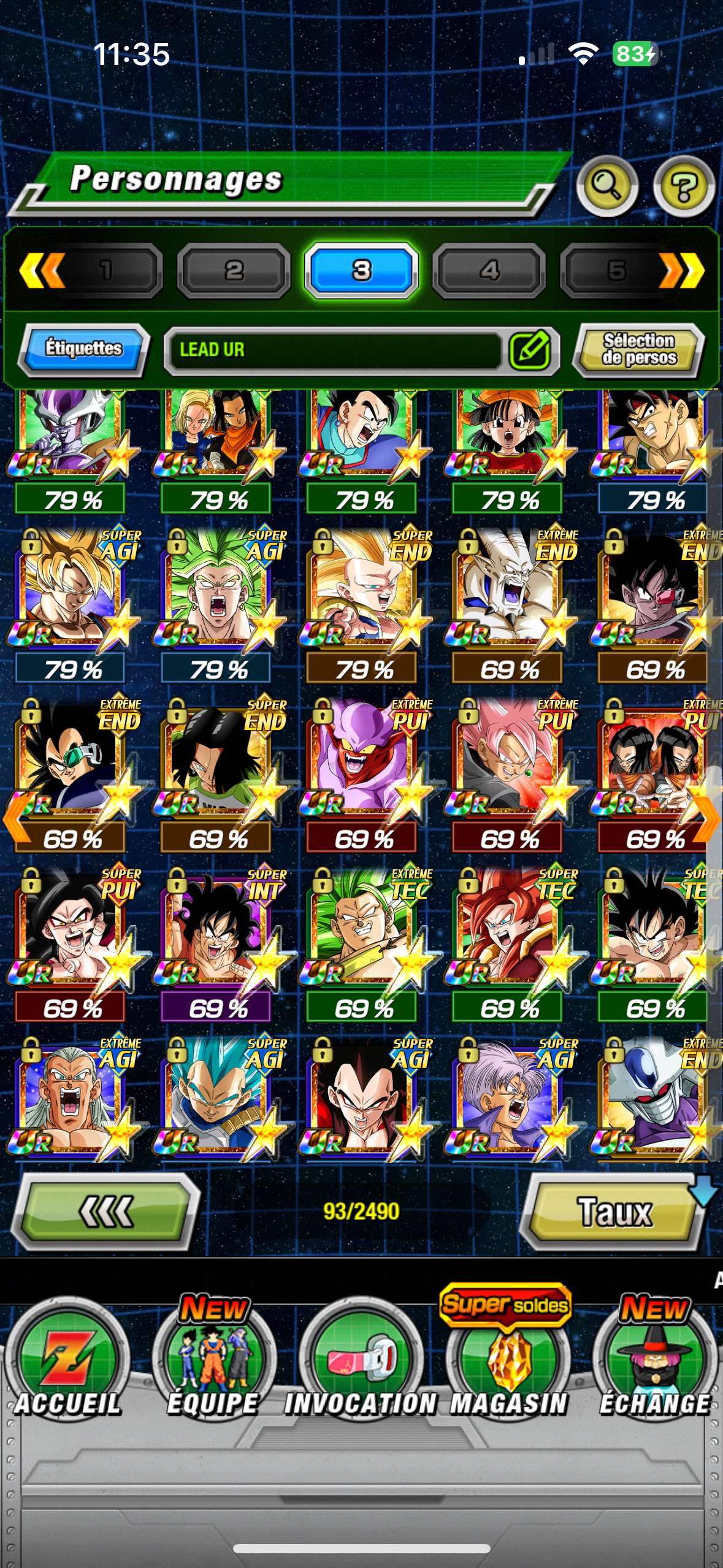The image size is (723, 1568).
Task: Tap the Sélection de persos button
Action: tap(639, 349)
